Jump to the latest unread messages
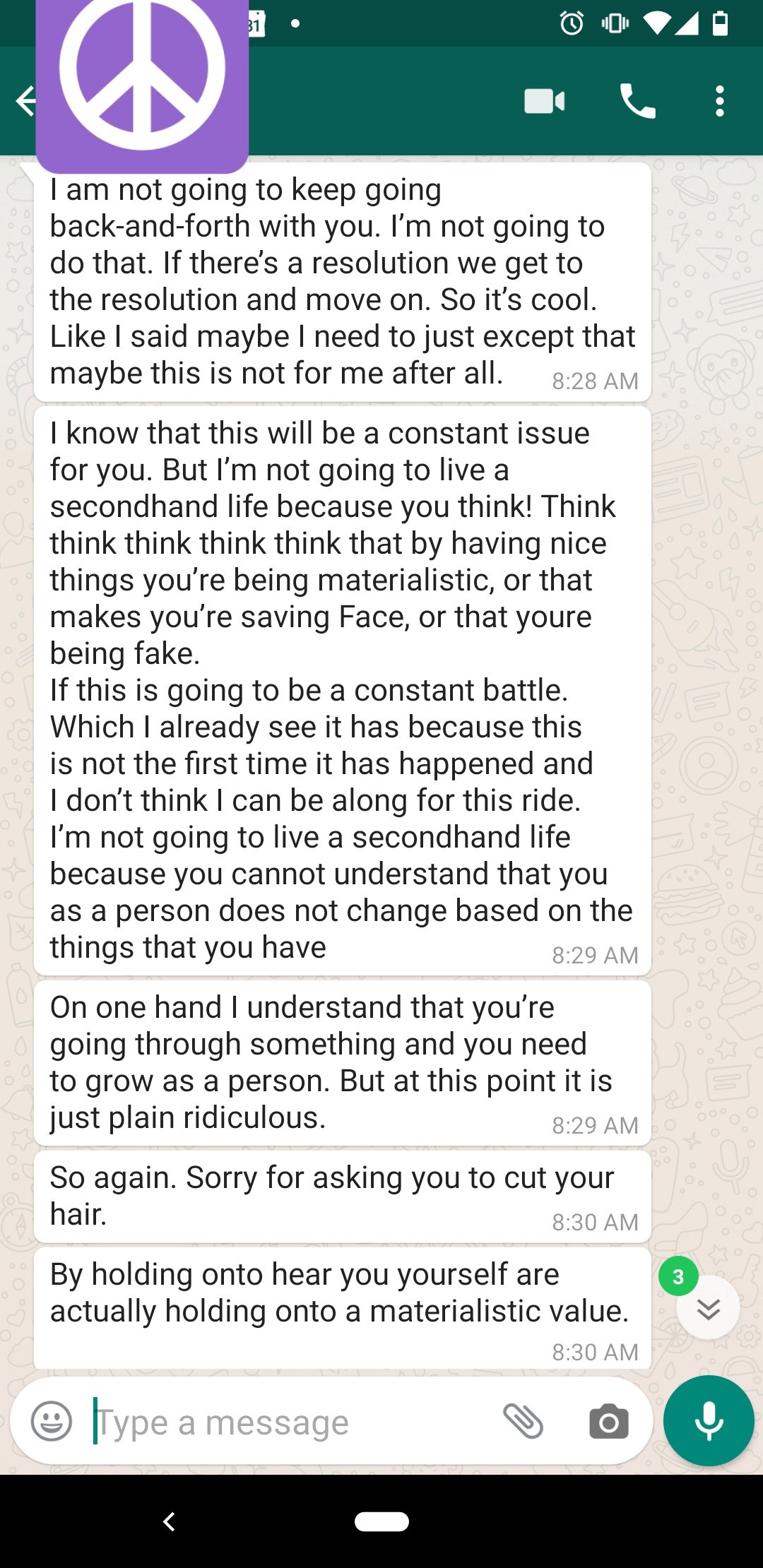Viewport: 763px width, 1568px height. [707, 1308]
